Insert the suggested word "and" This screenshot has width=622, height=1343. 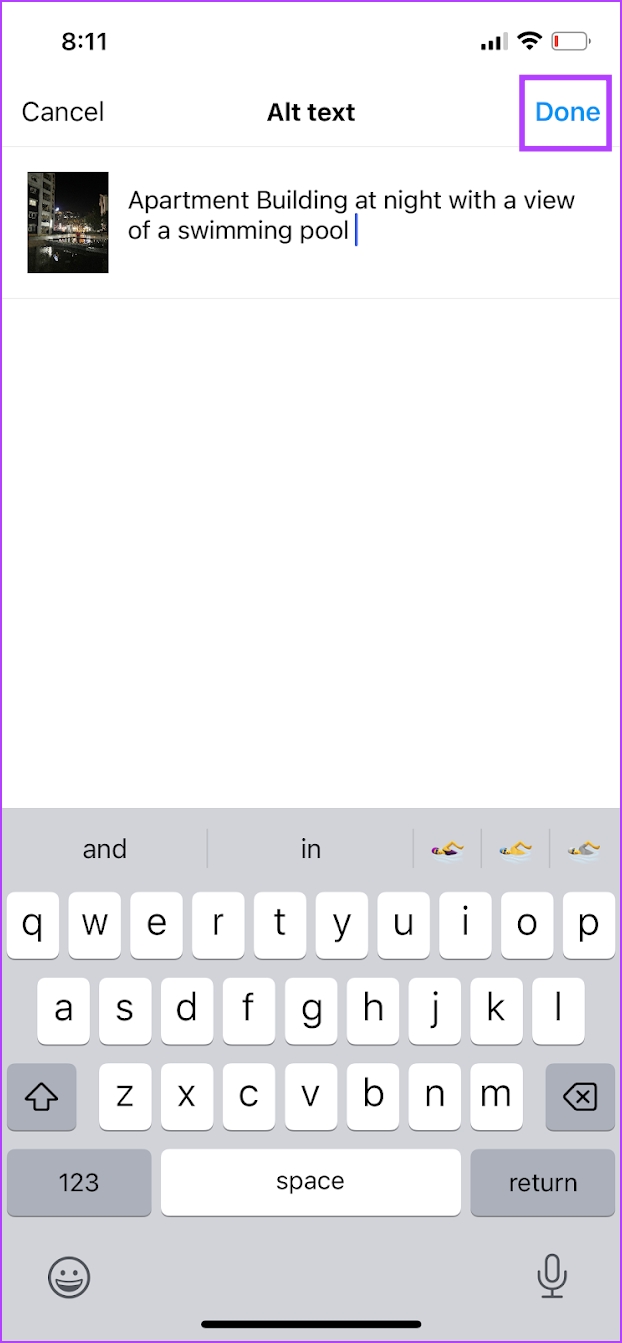point(105,849)
